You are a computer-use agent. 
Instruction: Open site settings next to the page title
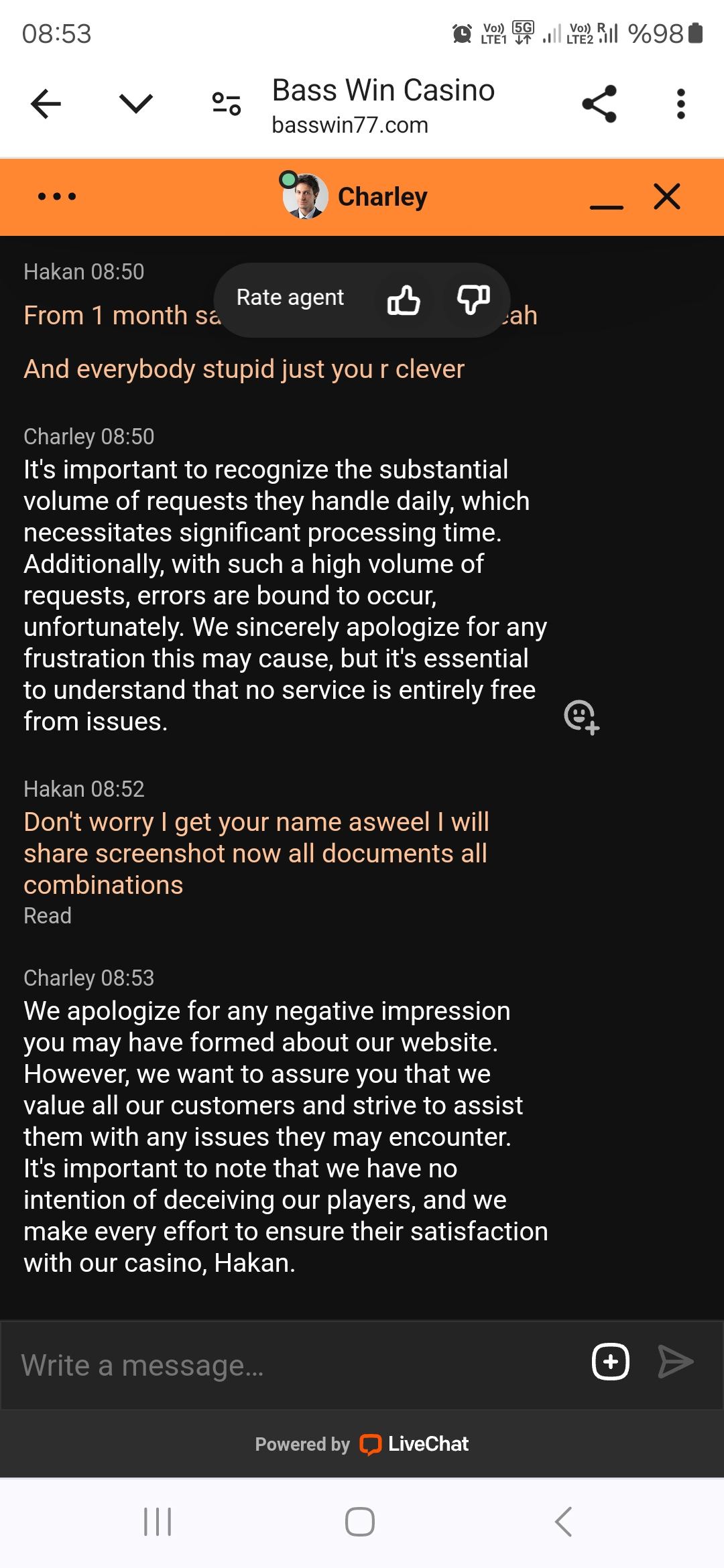tap(227, 104)
